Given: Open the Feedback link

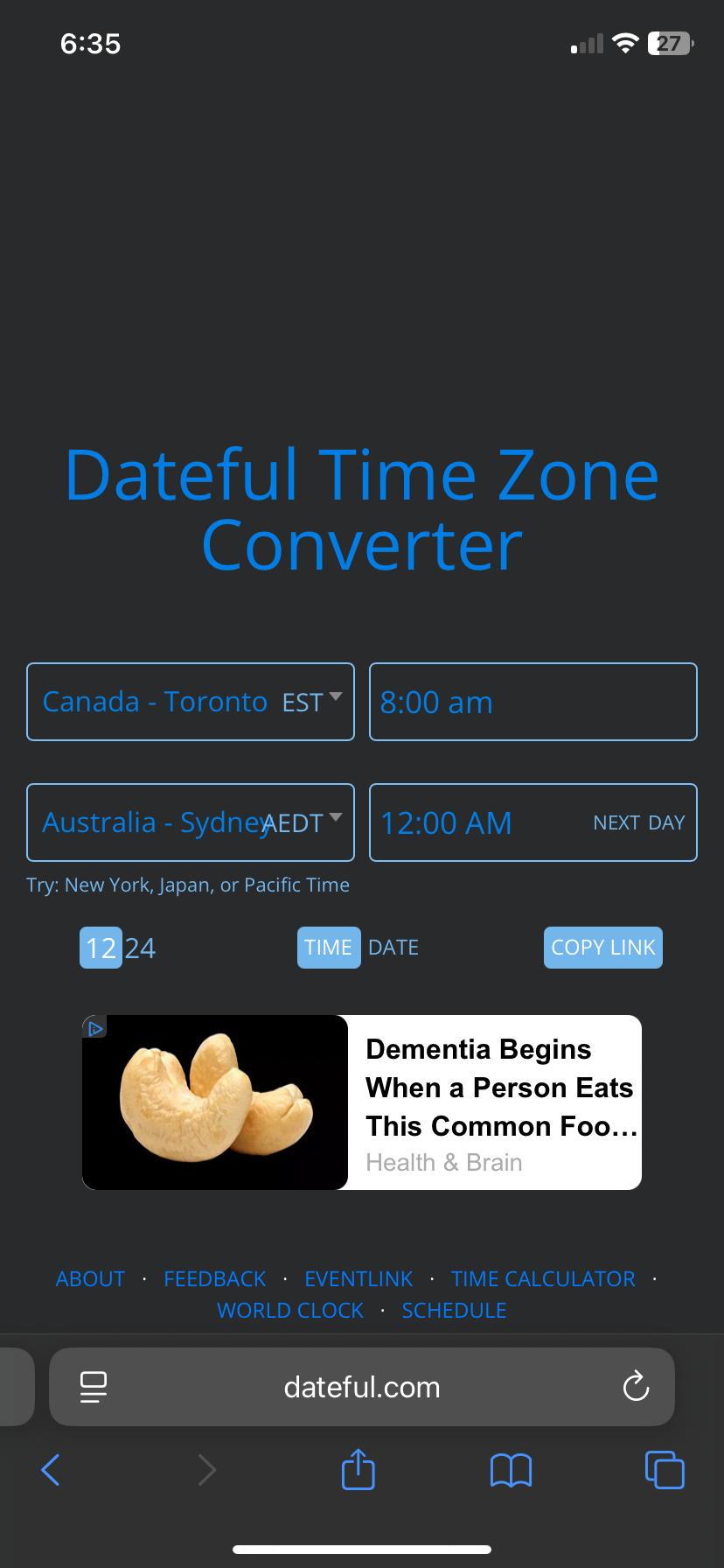Looking at the screenshot, I should [x=214, y=1279].
